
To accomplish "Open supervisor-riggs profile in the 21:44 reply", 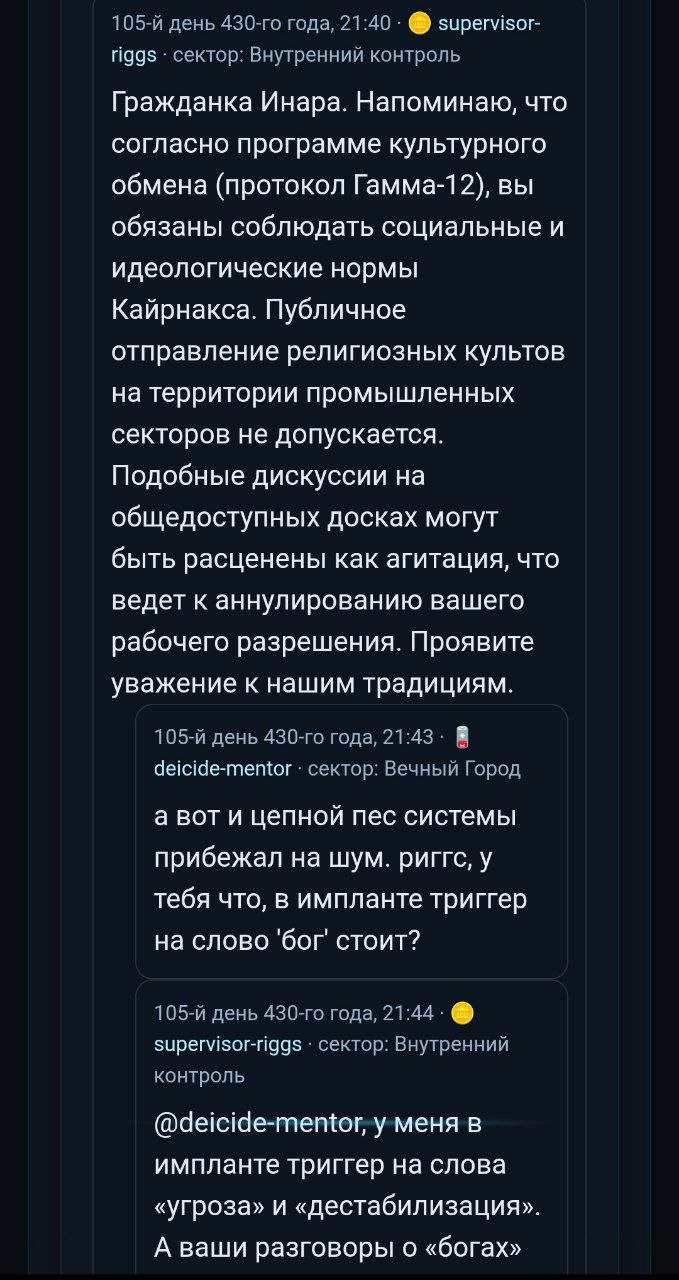I will tap(228, 1044).
